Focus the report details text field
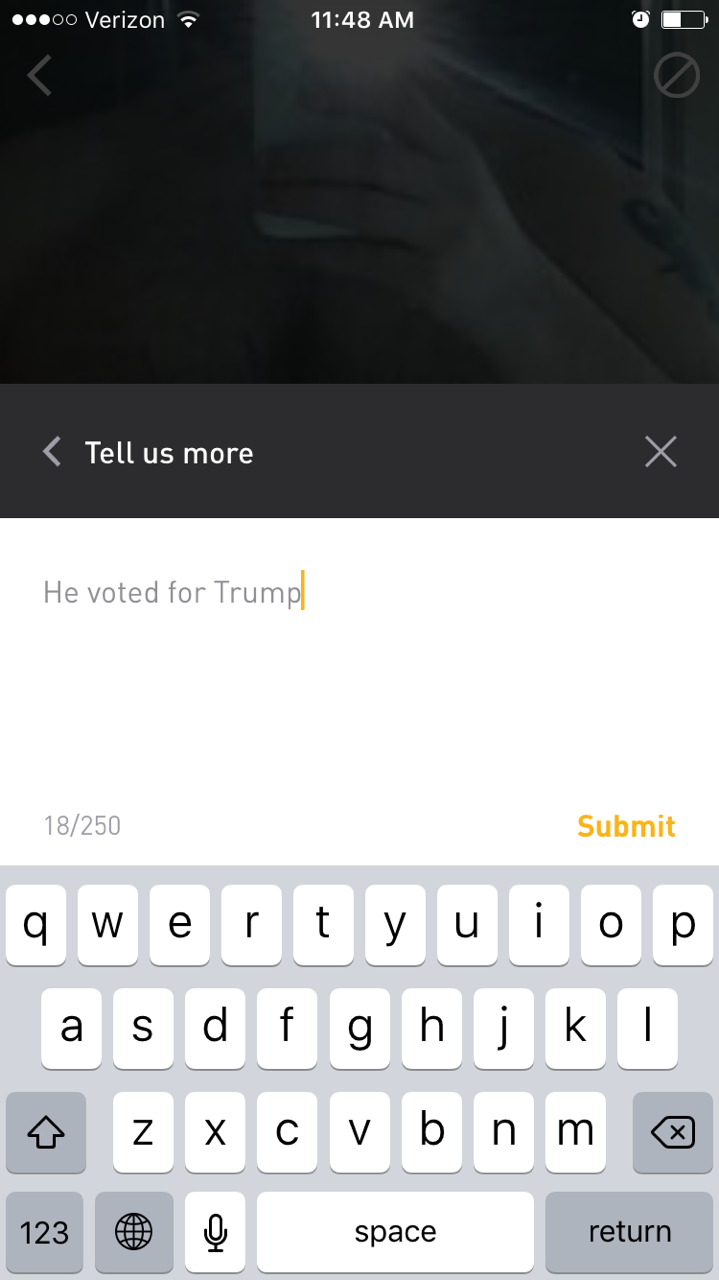The width and height of the screenshot is (719, 1280). tap(359, 660)
